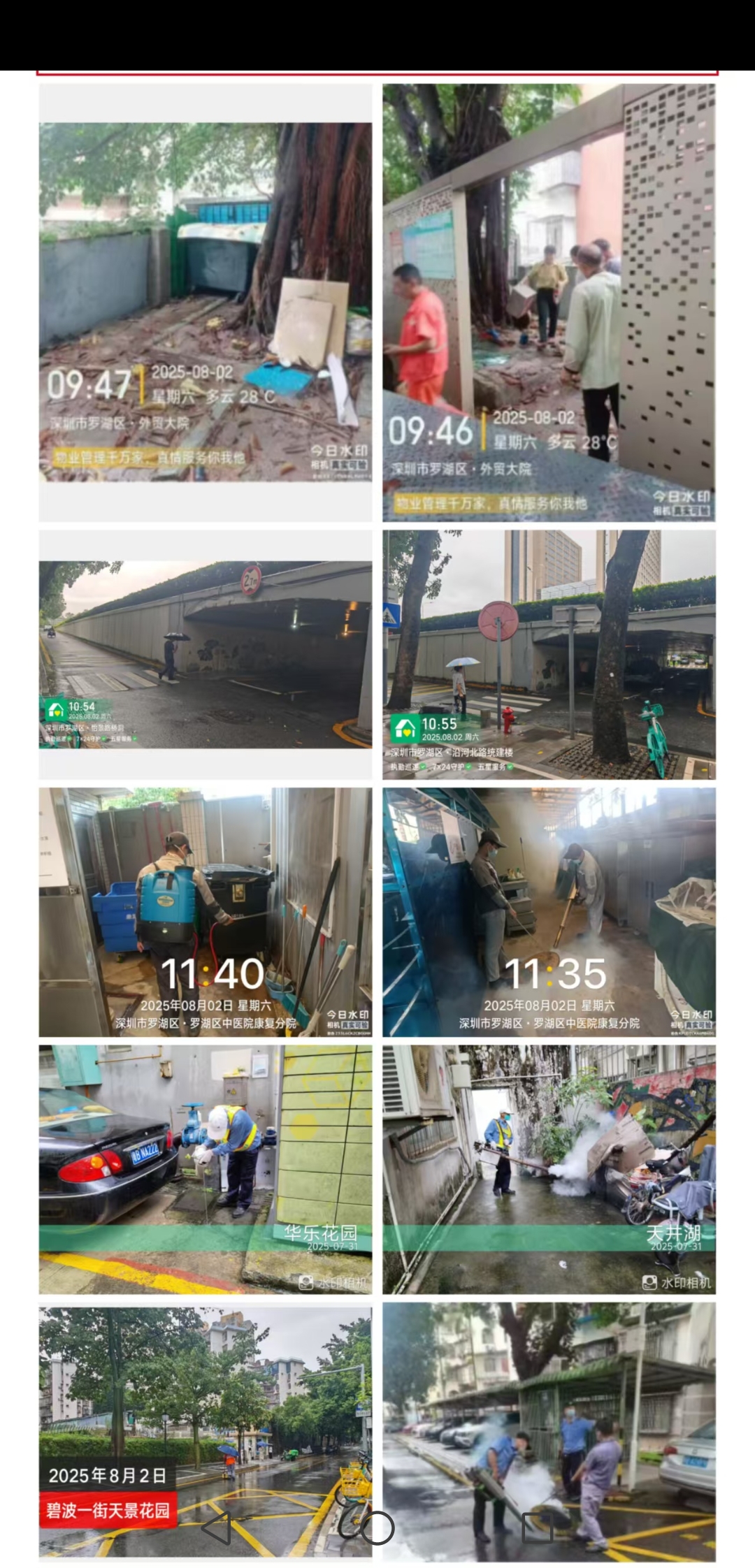Go to the home screen
Image resolution: width=755 pixels, height=1568 pixels.
(377, 1527)
